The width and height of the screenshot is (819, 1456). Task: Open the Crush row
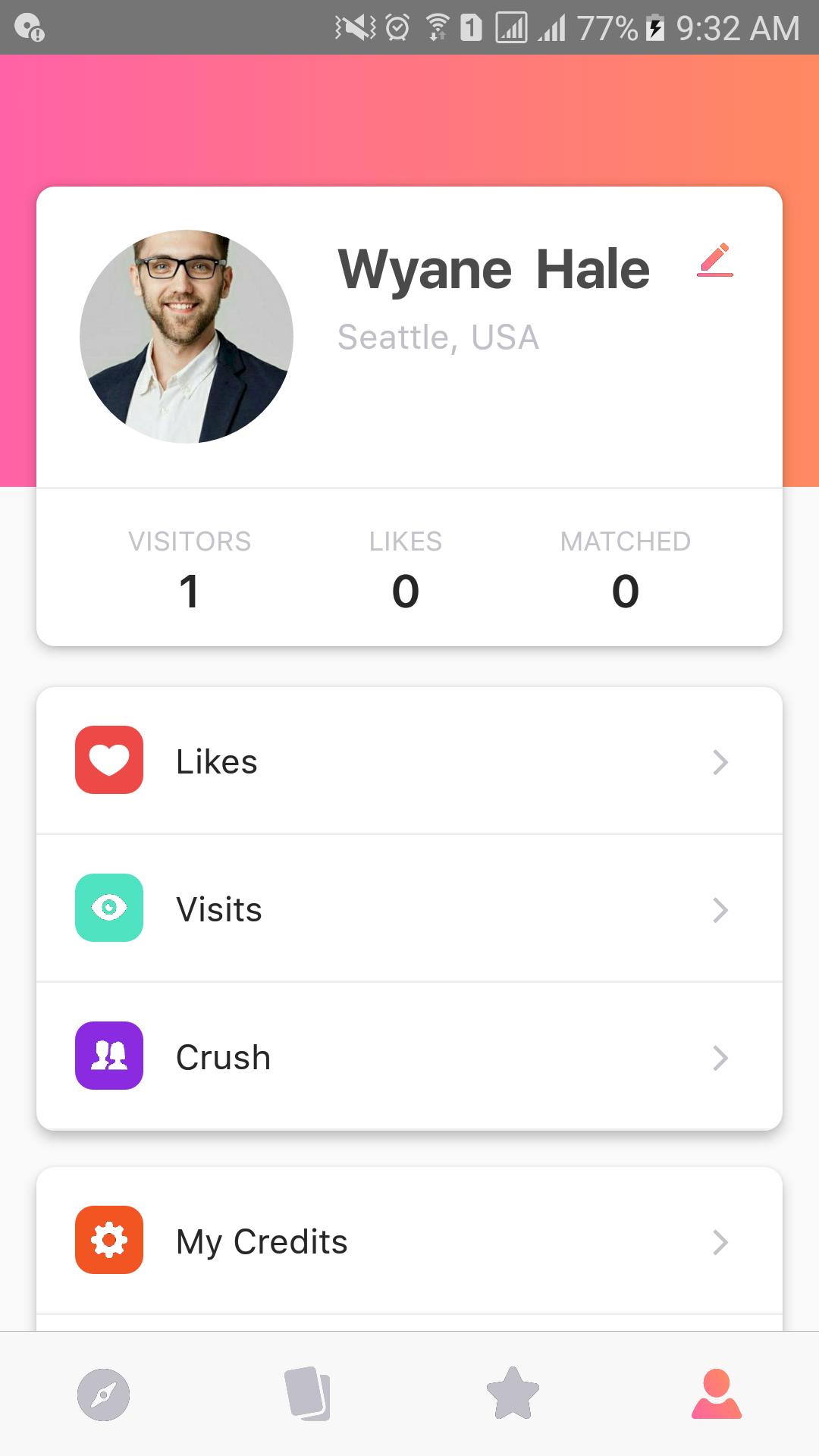(x=409, y=1056)
